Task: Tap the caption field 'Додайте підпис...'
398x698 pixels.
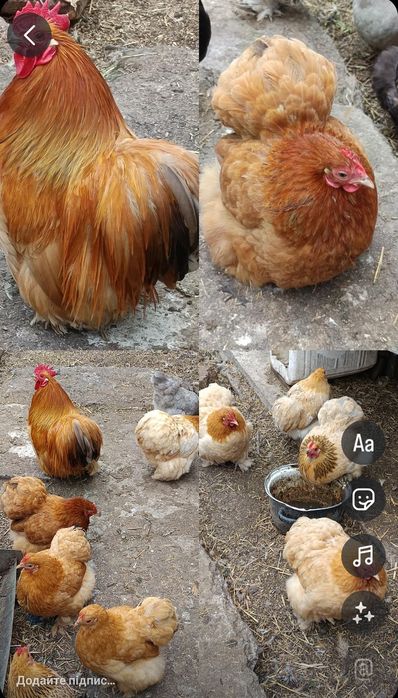Action: [66, 681]
